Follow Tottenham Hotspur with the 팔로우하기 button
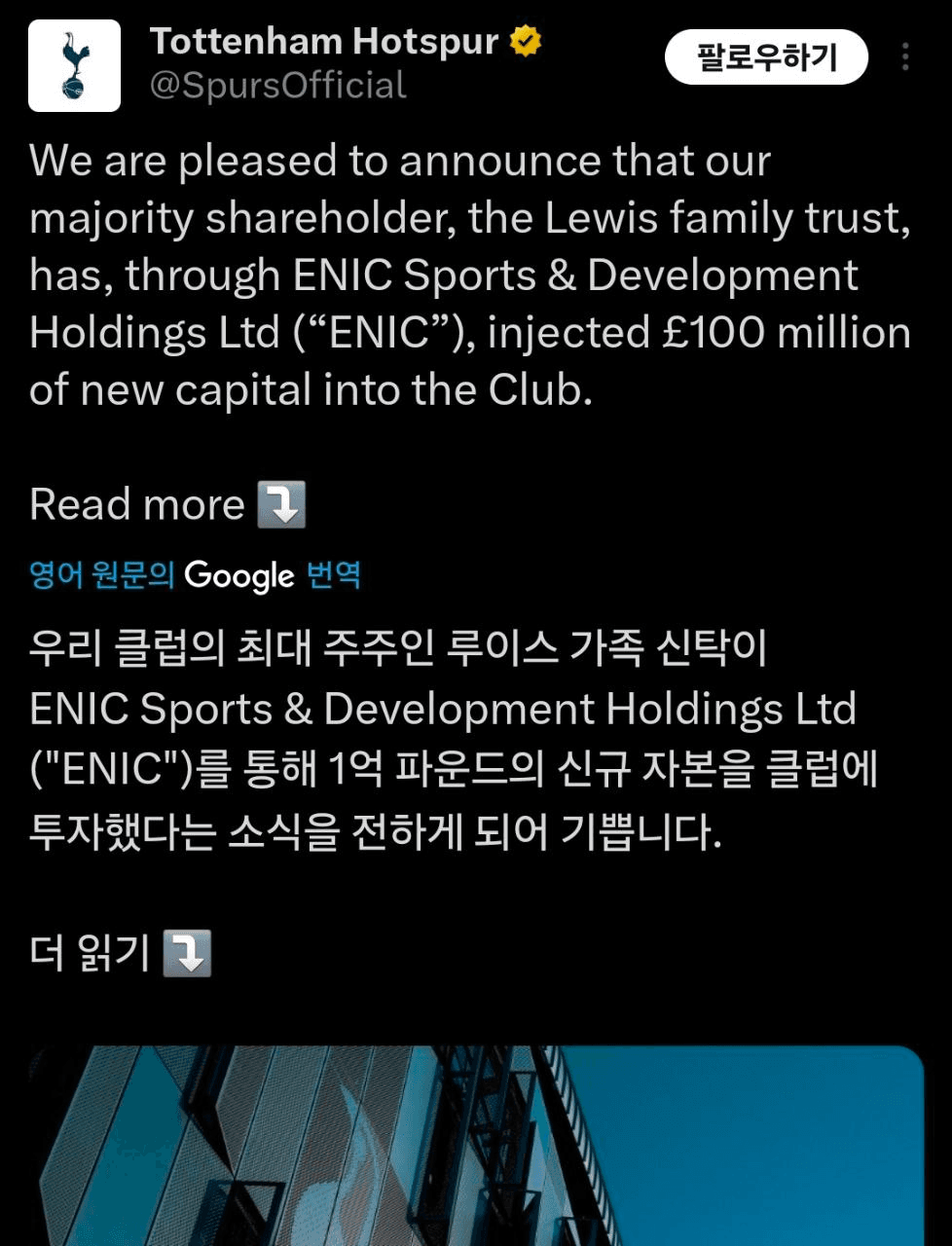952x1246 pixels. click(766, 57)
